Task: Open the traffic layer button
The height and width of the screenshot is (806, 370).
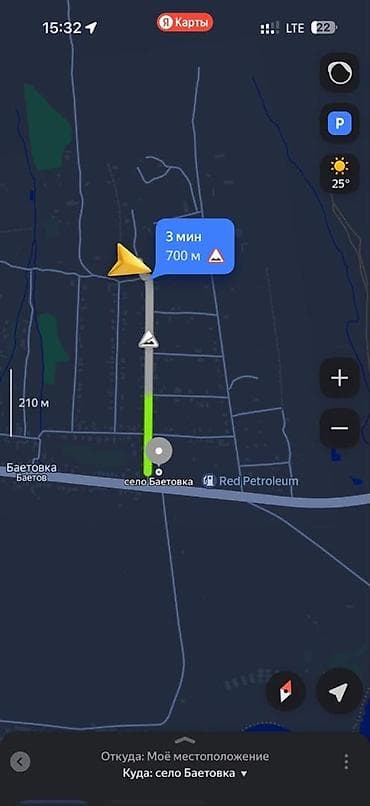Action: [x=339, y=73]
